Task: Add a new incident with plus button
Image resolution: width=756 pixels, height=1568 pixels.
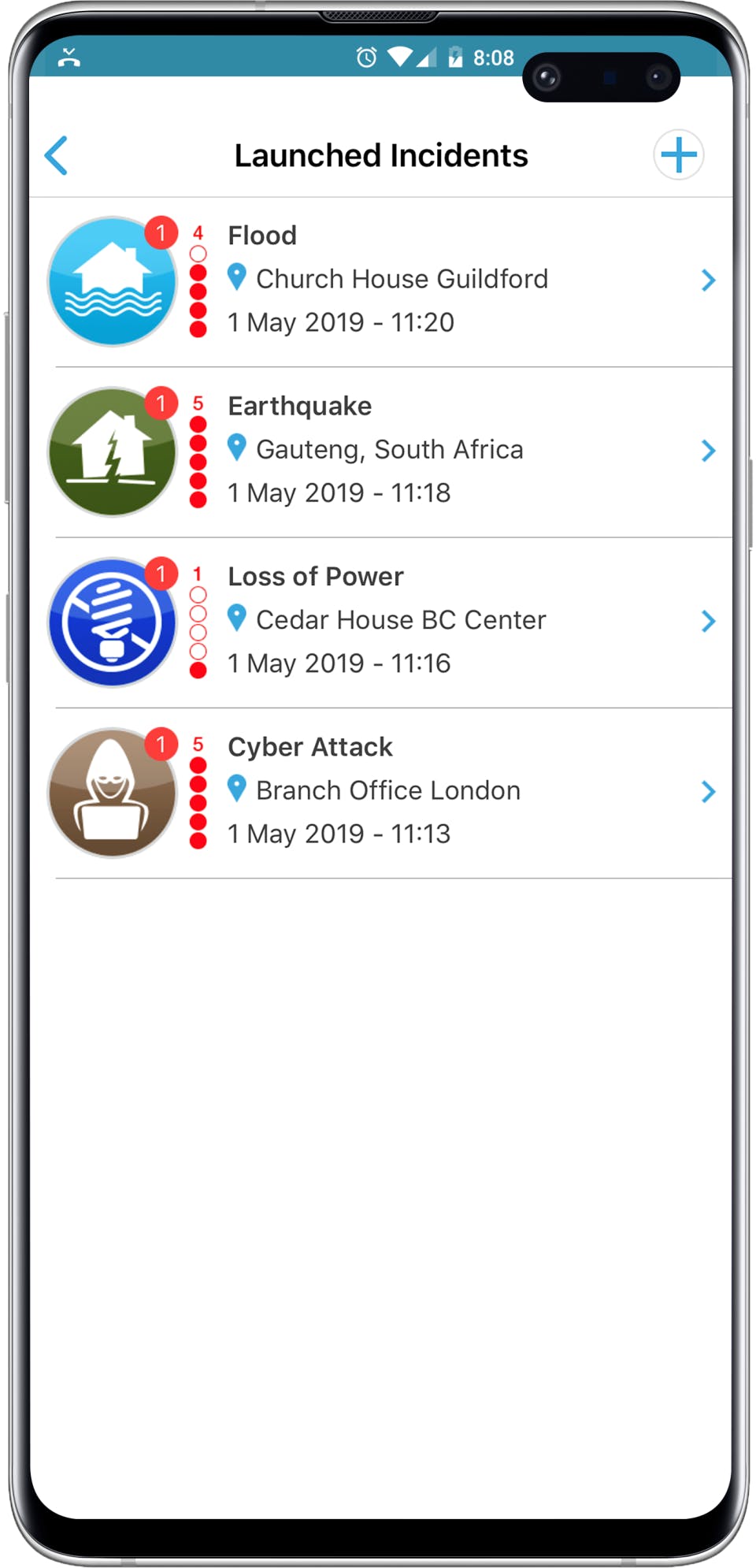Action: pos(678,155)
